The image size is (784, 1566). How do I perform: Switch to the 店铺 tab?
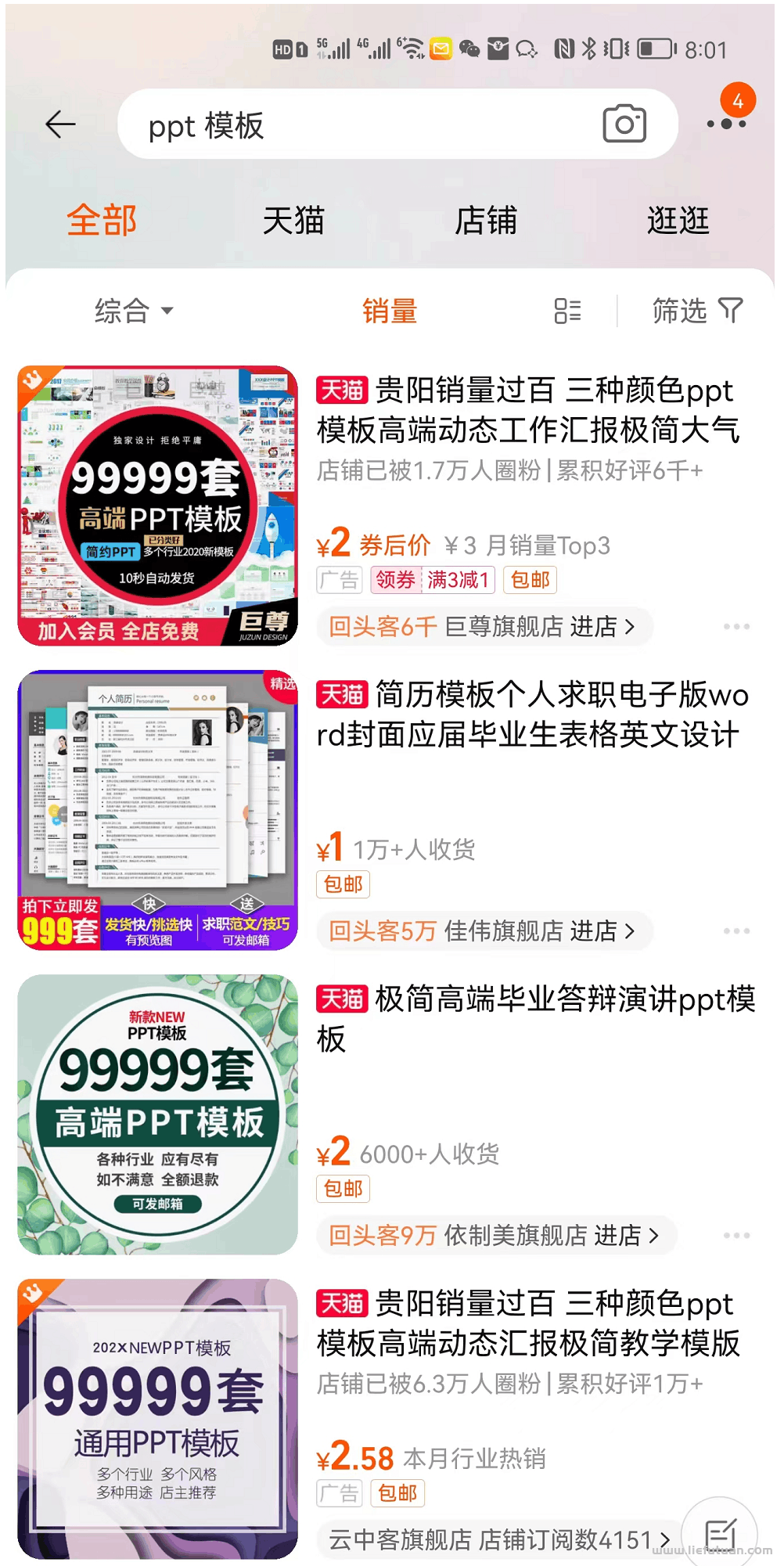tap(486, 221)
